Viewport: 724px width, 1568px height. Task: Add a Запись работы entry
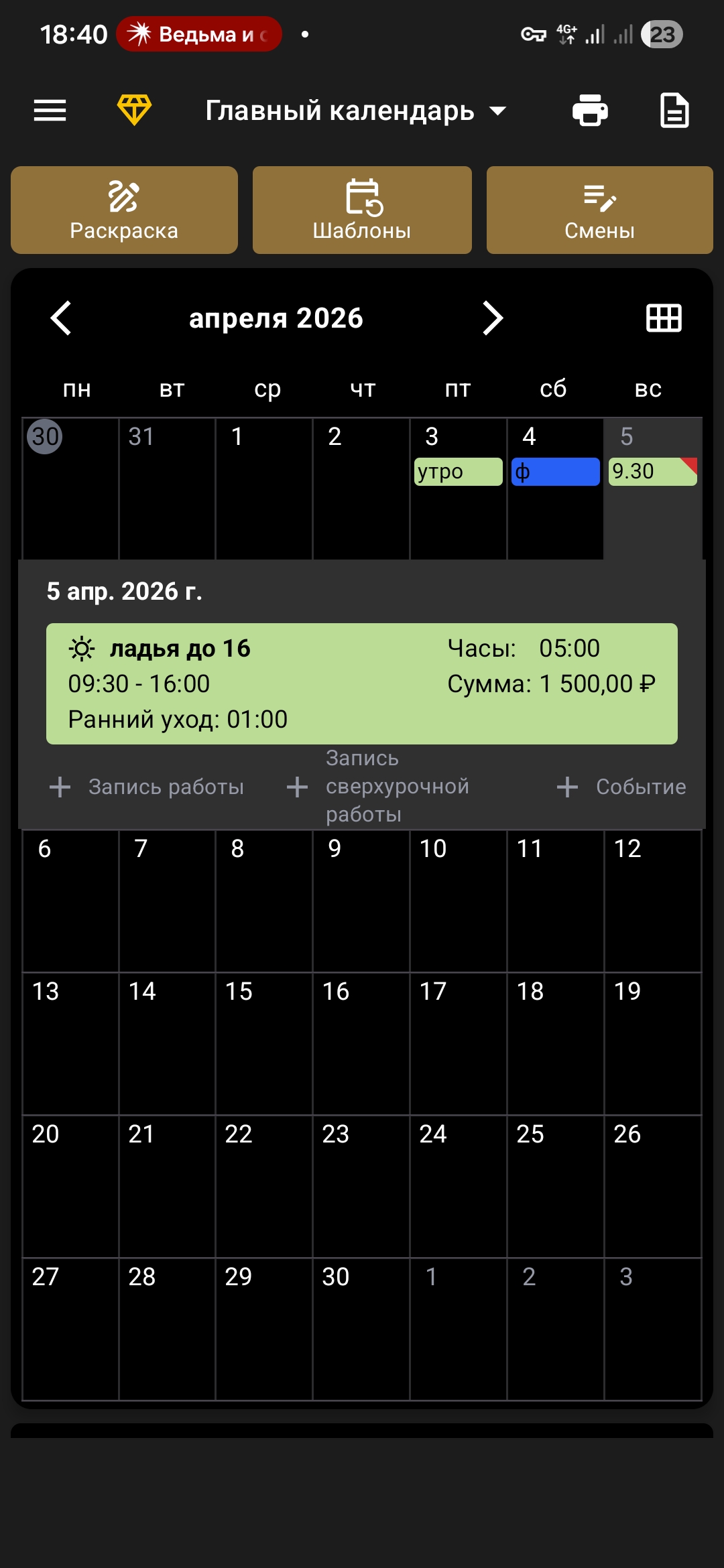(x=147, y=787)
